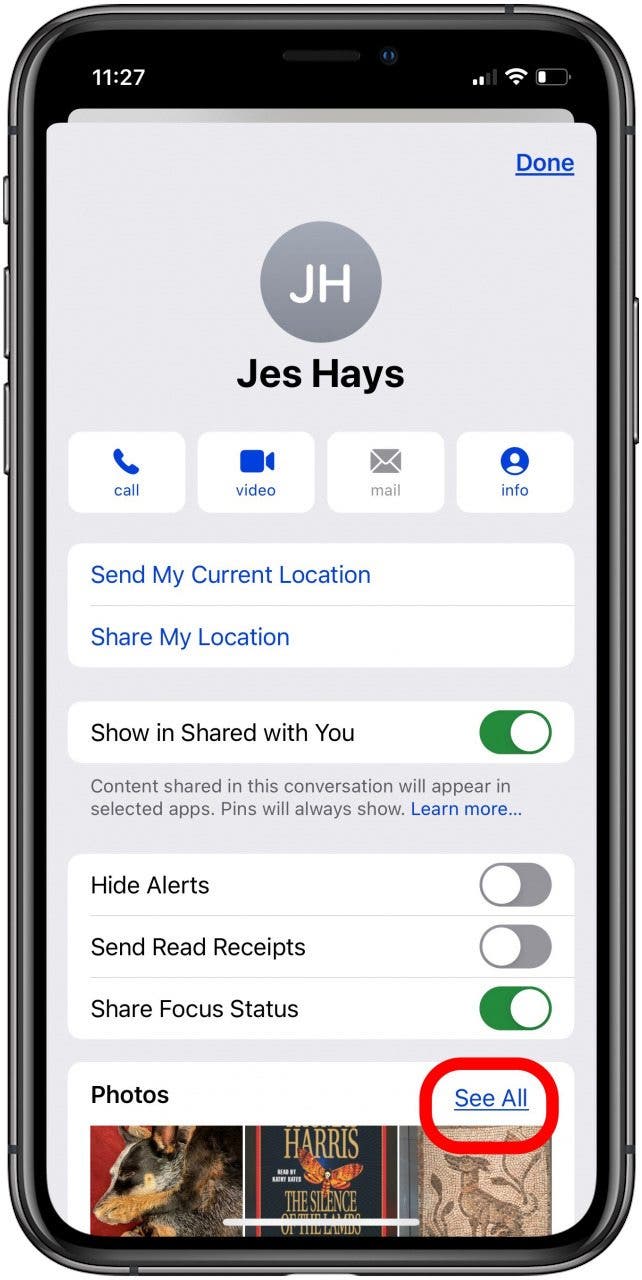Image resolution: width=642 pixels, height=1280 pixels.
Task: Open the dog photo thumbnail
Action: tap(166, 1180)
